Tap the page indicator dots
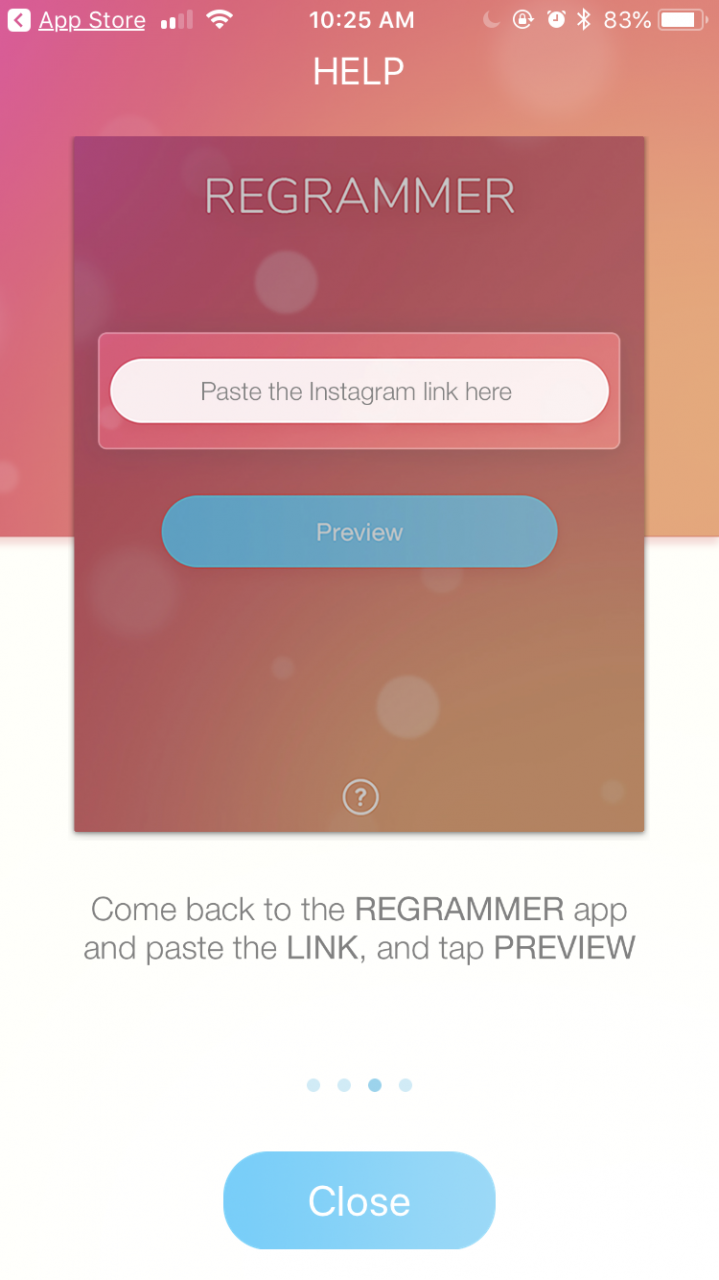The image size is (719, 1280). tap(359, 1085)
